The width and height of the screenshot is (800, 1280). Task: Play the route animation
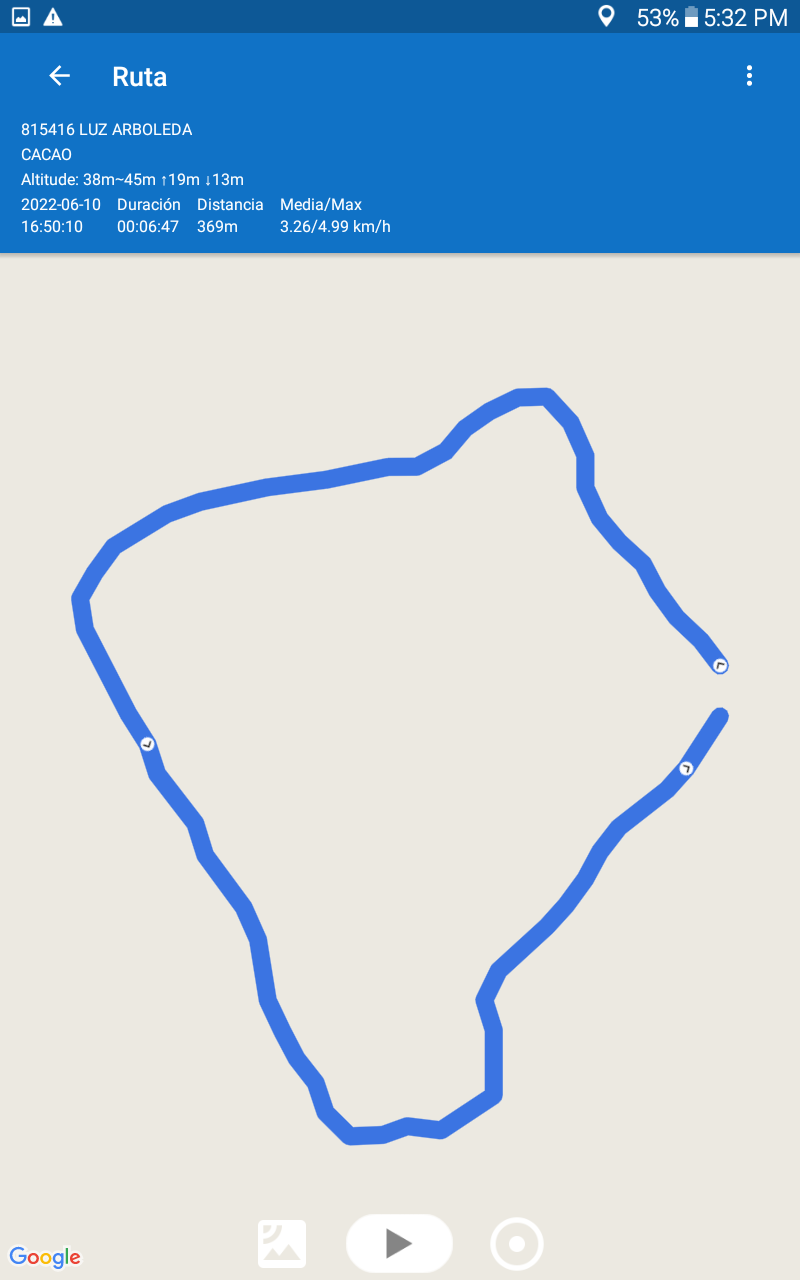399,1243
